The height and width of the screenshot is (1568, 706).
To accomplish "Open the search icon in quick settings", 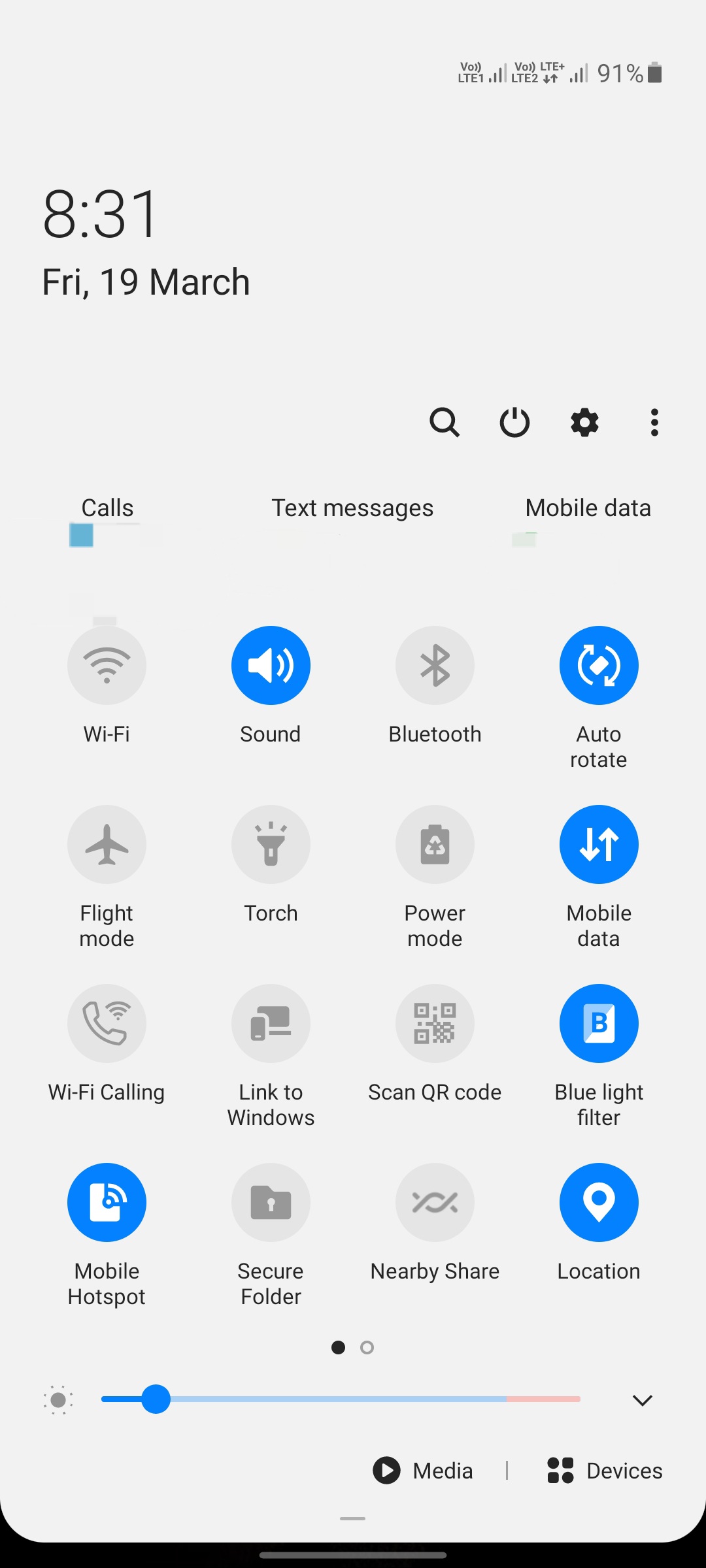I will (x=445, y=422).
